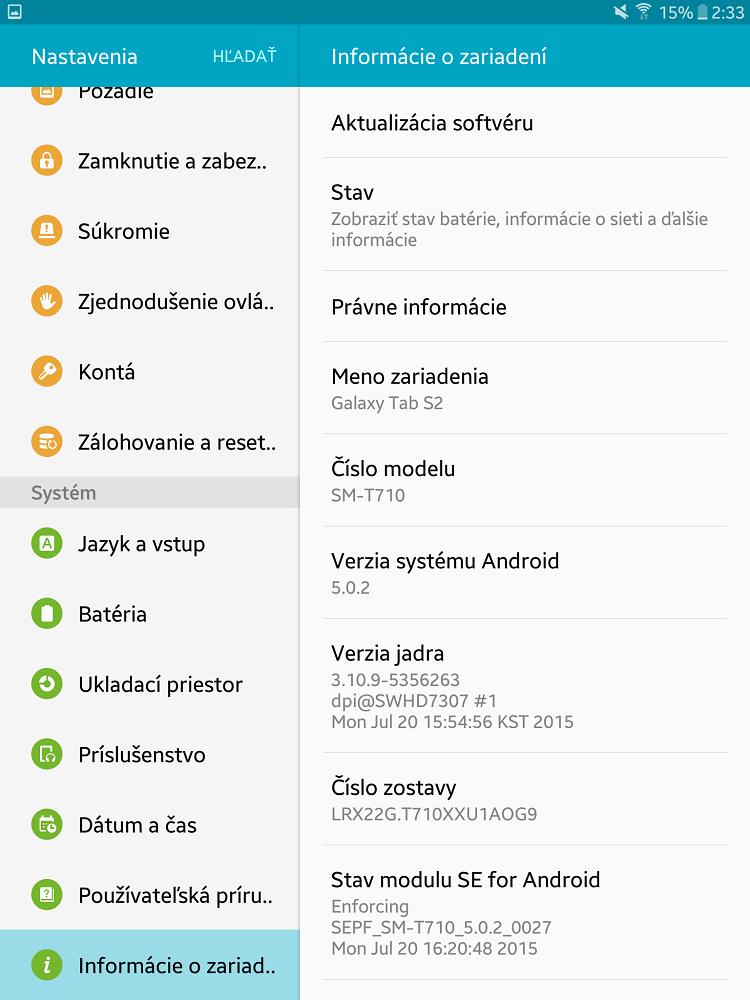Open Právne informácie
This screenshot has height=1000, width=750.
click(x=528, y=307)
